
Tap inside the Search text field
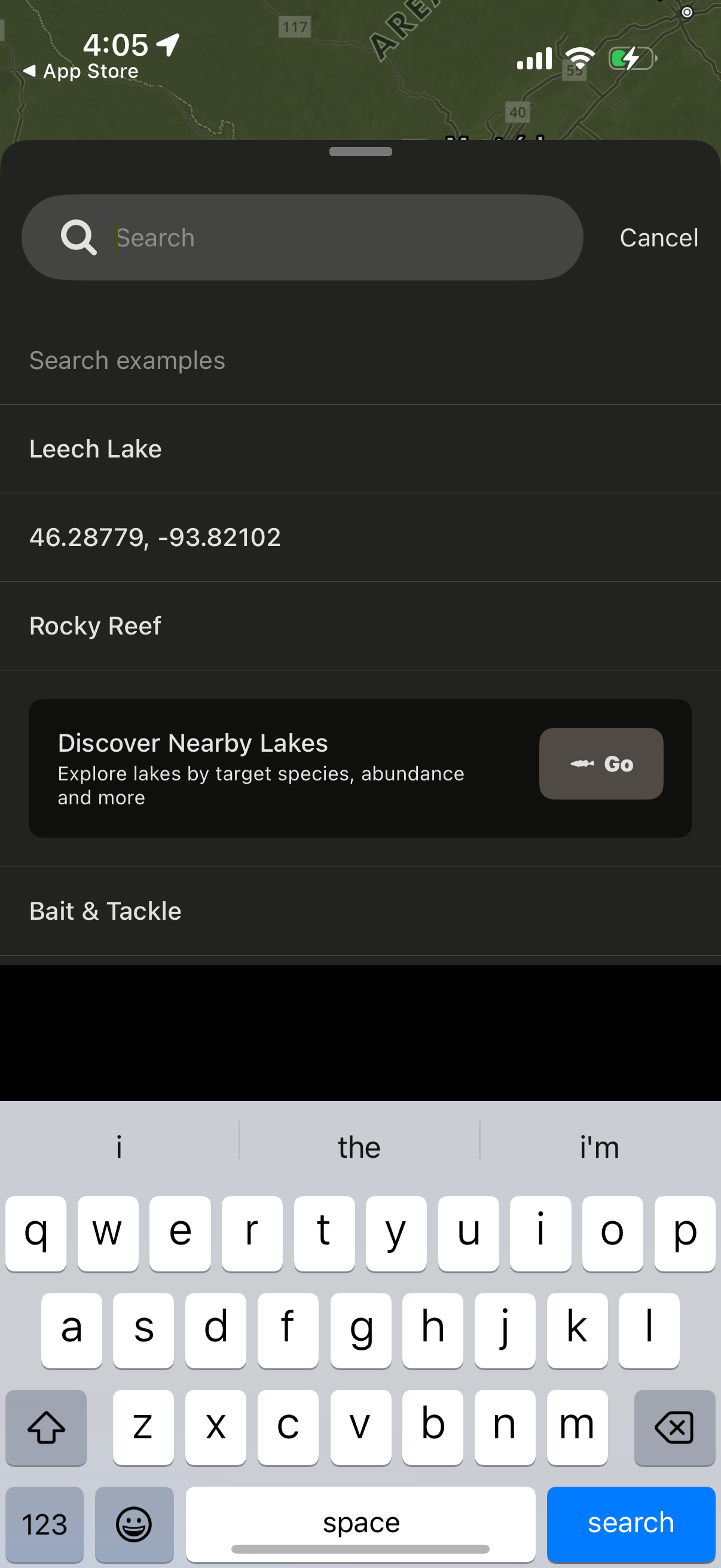click(x=304, y=237)
